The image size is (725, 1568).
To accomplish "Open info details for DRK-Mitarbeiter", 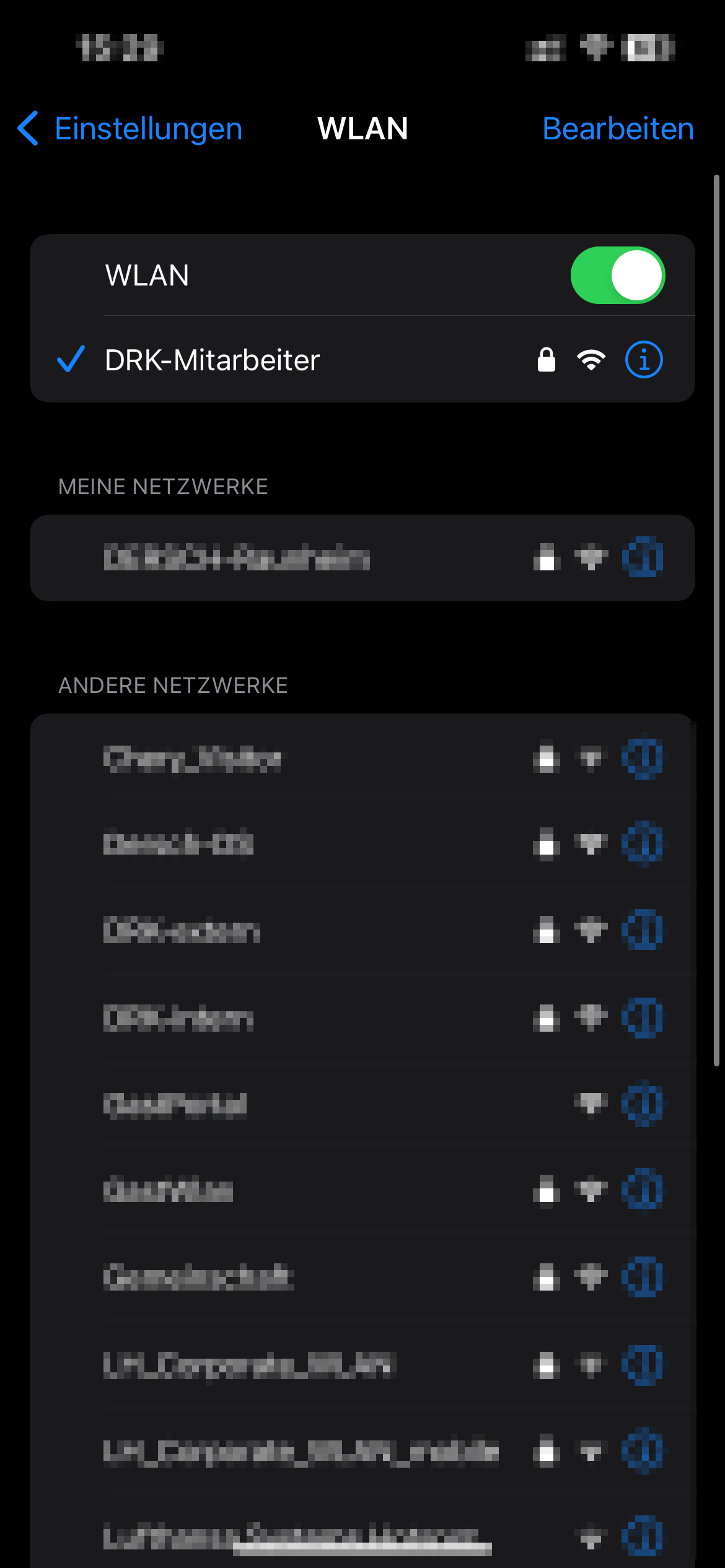I will coord(644,360).
